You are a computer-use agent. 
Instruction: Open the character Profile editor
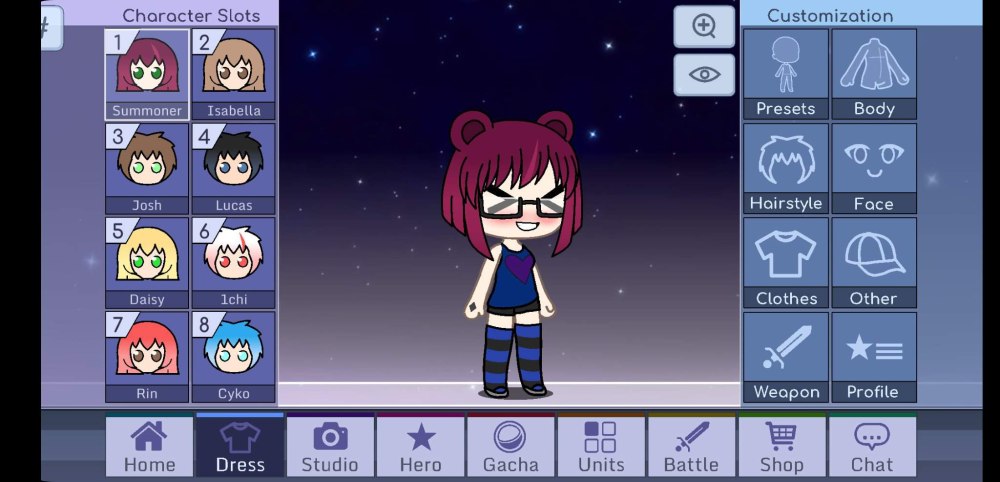coord(874,357)
